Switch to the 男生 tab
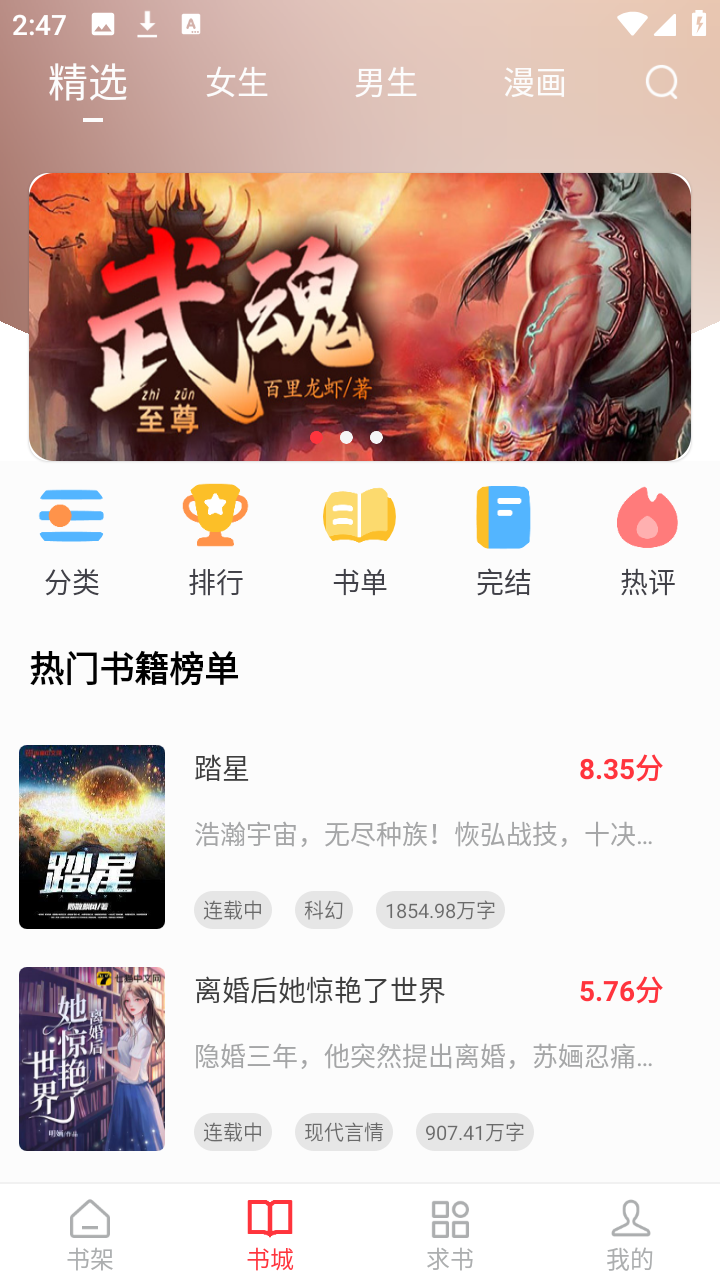720x1280 pixels. (x=385, y=83)
